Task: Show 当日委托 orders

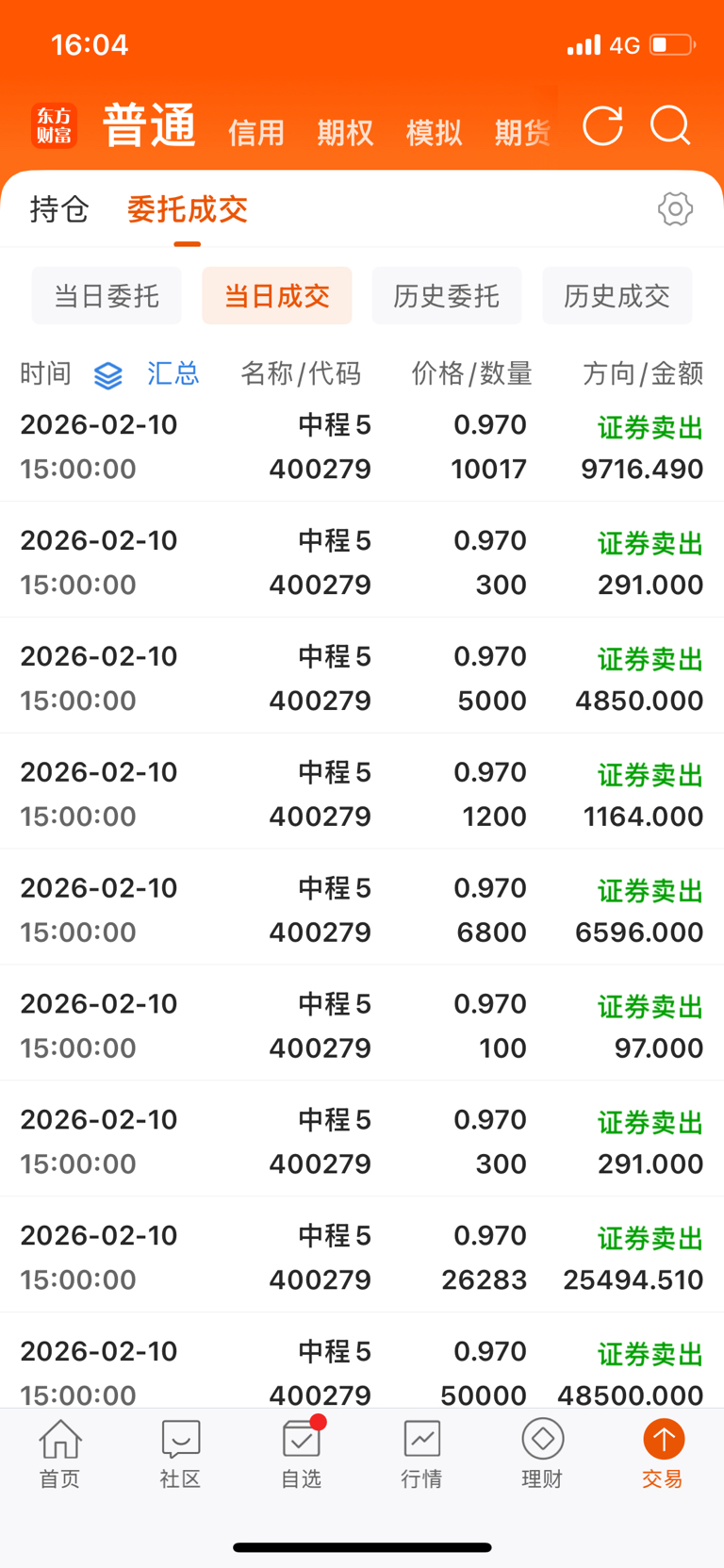Action: point(107,296)
